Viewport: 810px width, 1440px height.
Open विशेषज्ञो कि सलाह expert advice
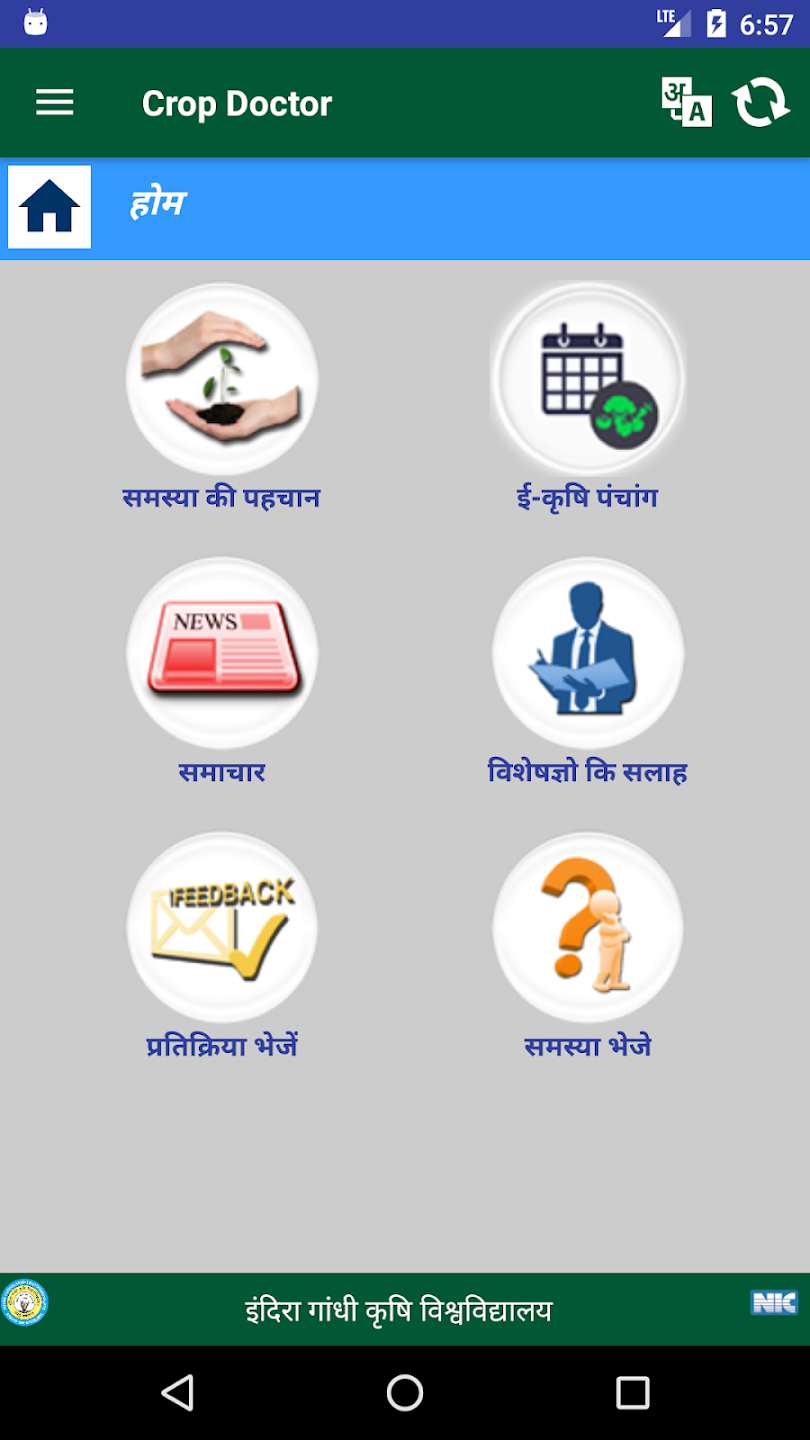pos(588,654)
